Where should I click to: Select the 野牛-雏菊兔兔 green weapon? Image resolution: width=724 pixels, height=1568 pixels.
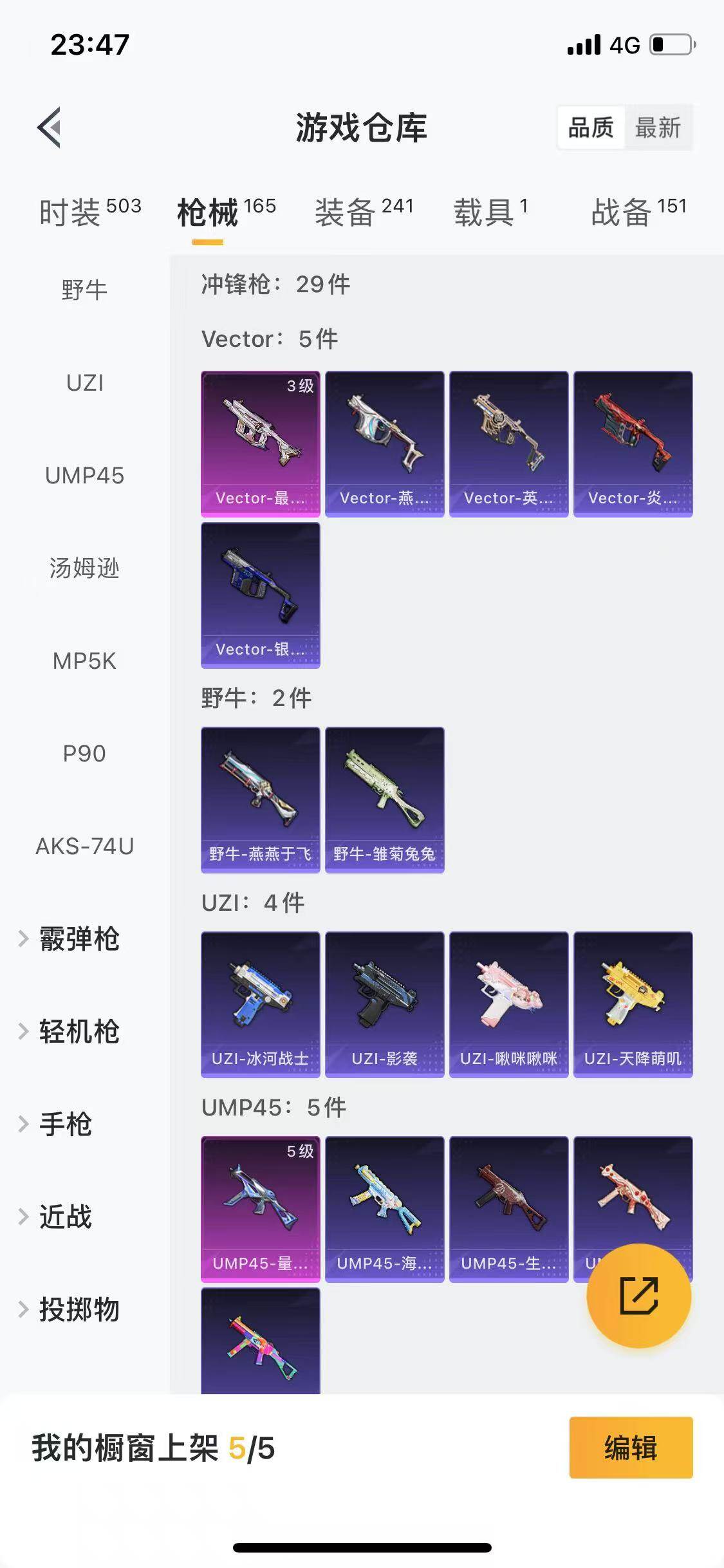[x=385, y=797]
